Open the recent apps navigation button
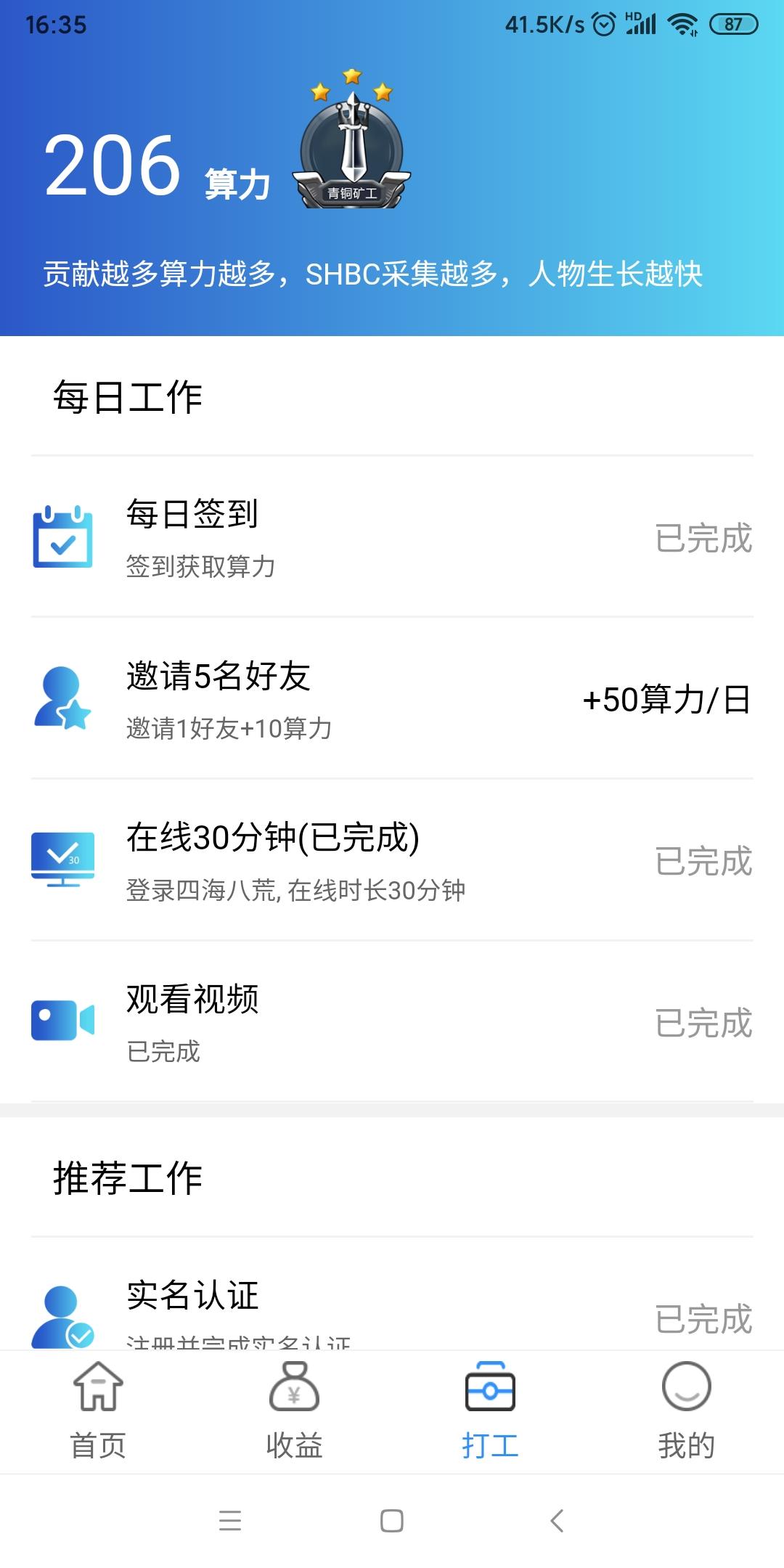Image resolution: width=784 pixels, height=1568 pixels. tap(231, 1522)
